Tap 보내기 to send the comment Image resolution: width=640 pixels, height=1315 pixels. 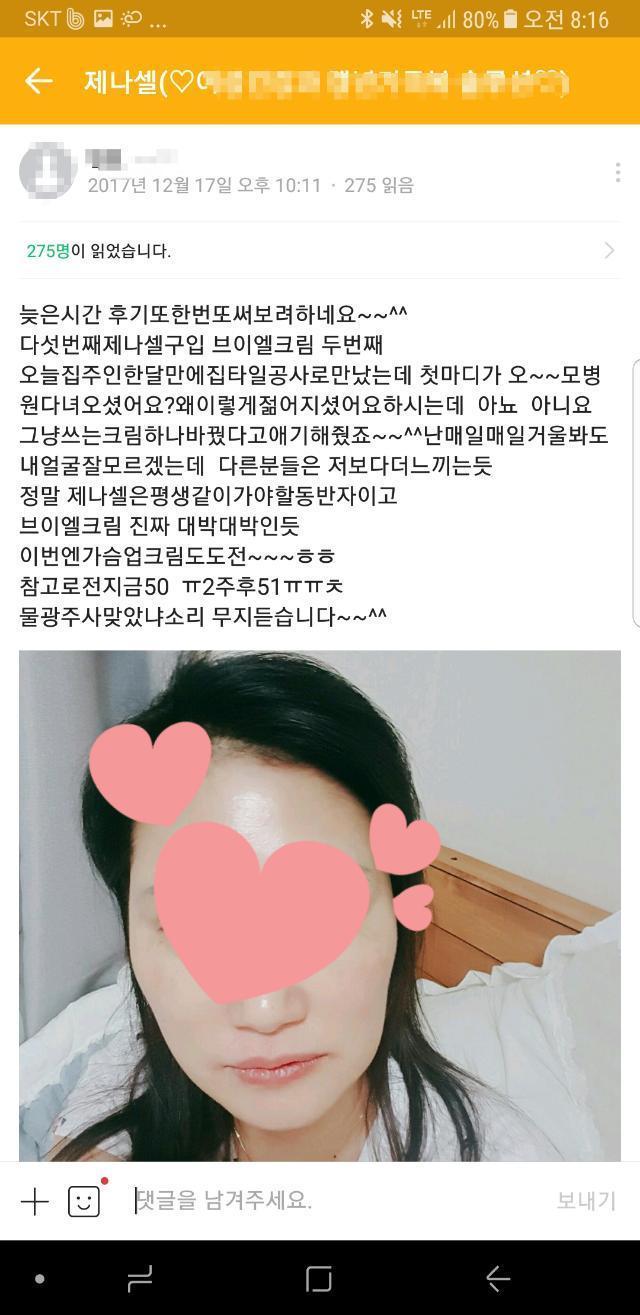586,1201
